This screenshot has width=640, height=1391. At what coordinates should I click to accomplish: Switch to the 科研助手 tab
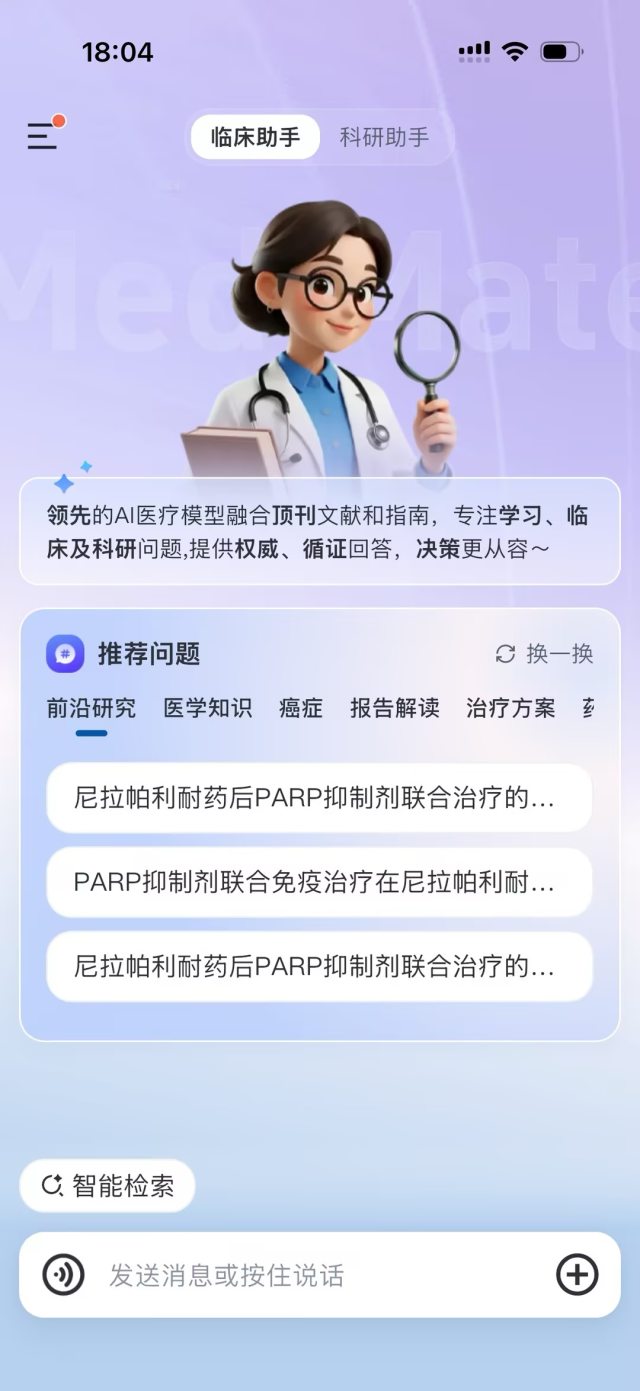[385, 137]
